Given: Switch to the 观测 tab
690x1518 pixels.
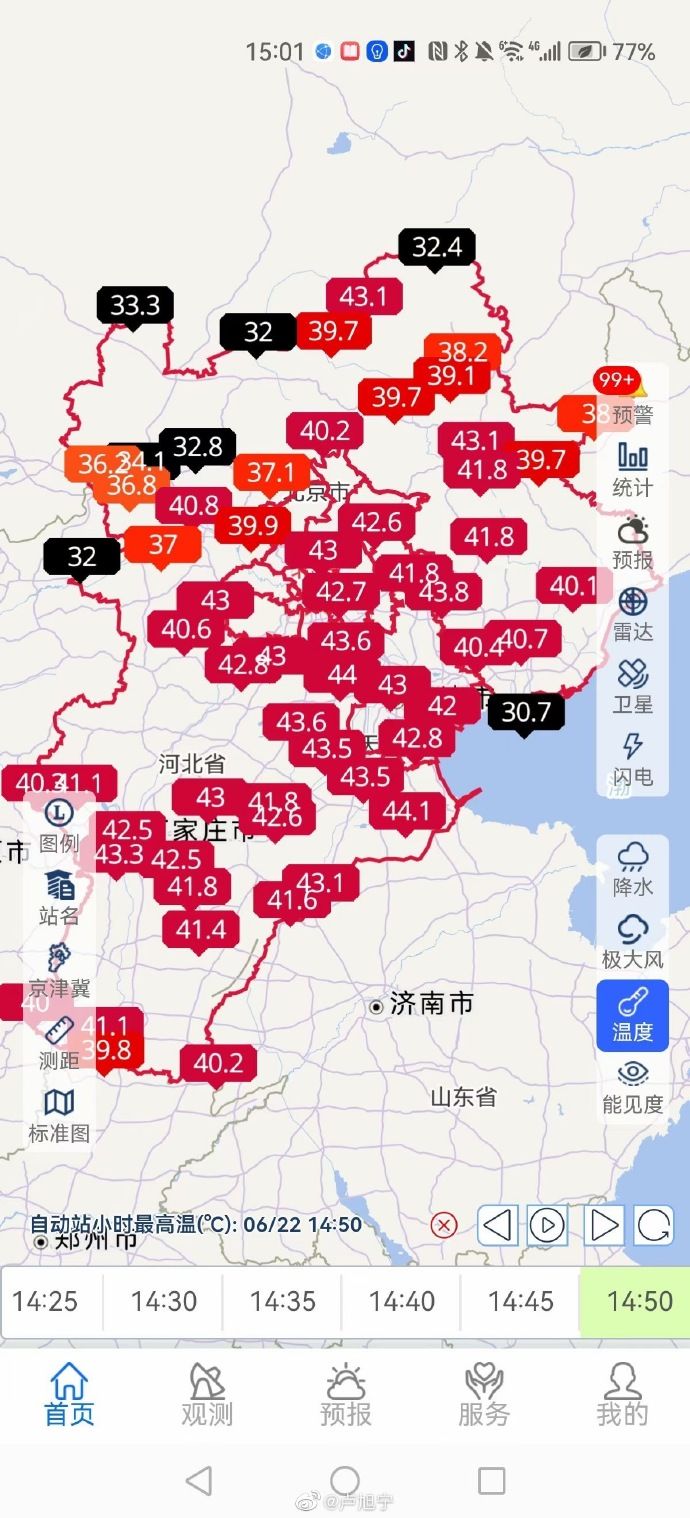Looking at the screenshot, I should tap(207, 1394).
